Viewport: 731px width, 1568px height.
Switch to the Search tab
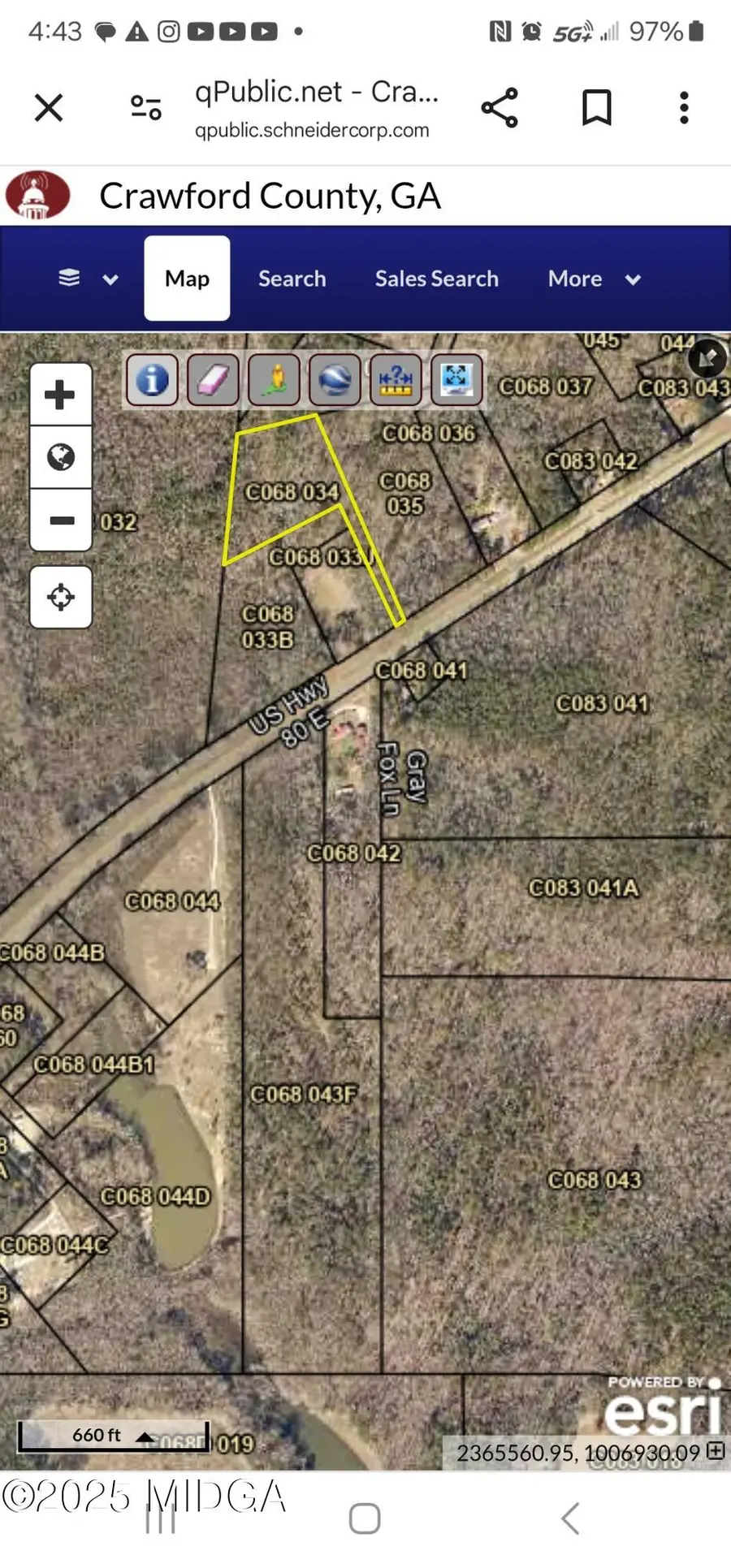pyautogui.click(x=292, y=279)
